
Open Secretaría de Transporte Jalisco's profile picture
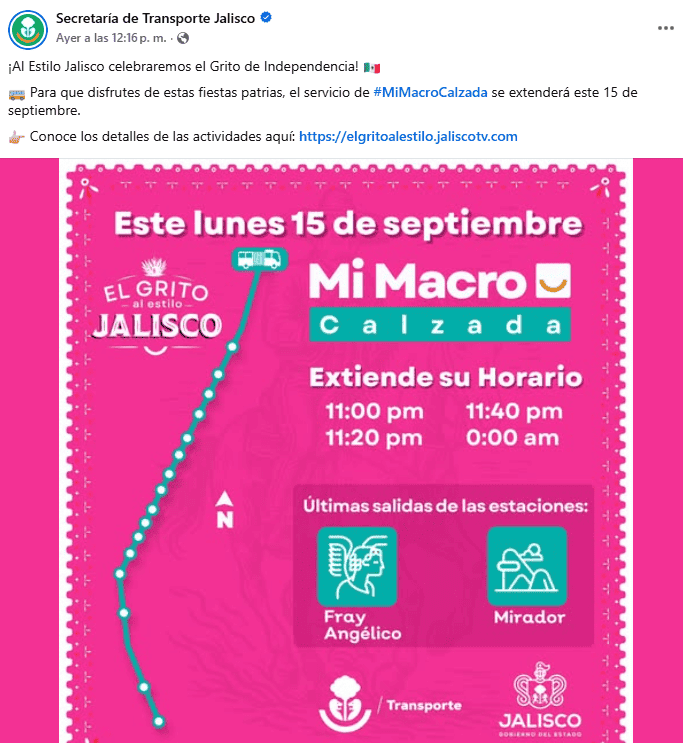(x=28, y=28)
